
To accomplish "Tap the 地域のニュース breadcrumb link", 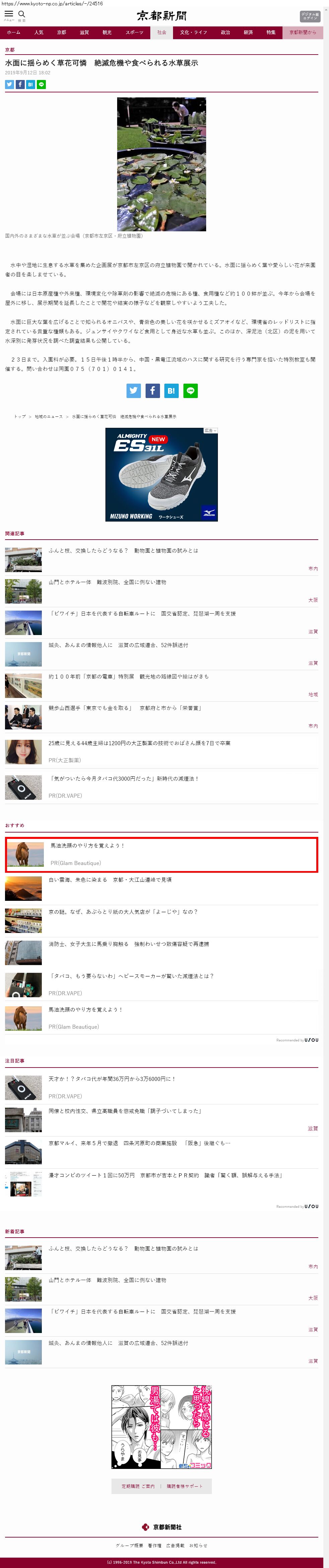I will [49, 417].
